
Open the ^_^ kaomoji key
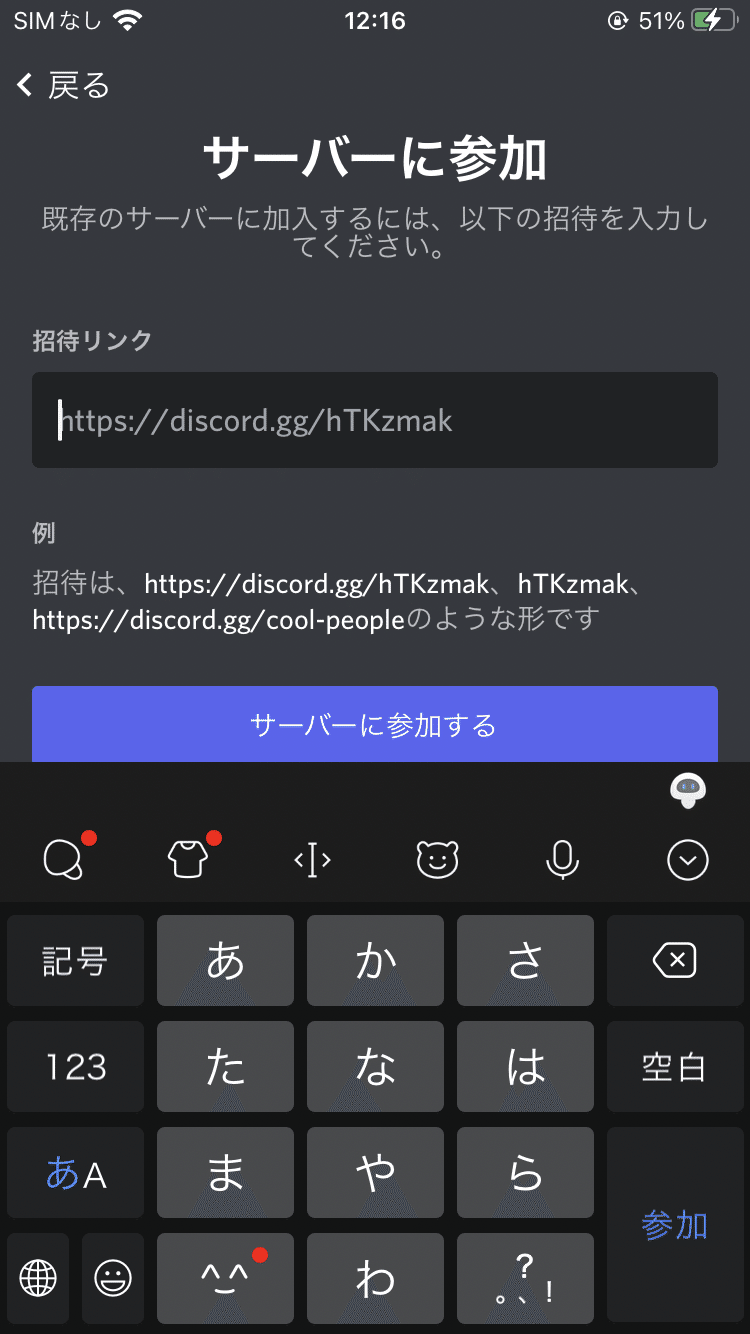[x=225, y=1278]
